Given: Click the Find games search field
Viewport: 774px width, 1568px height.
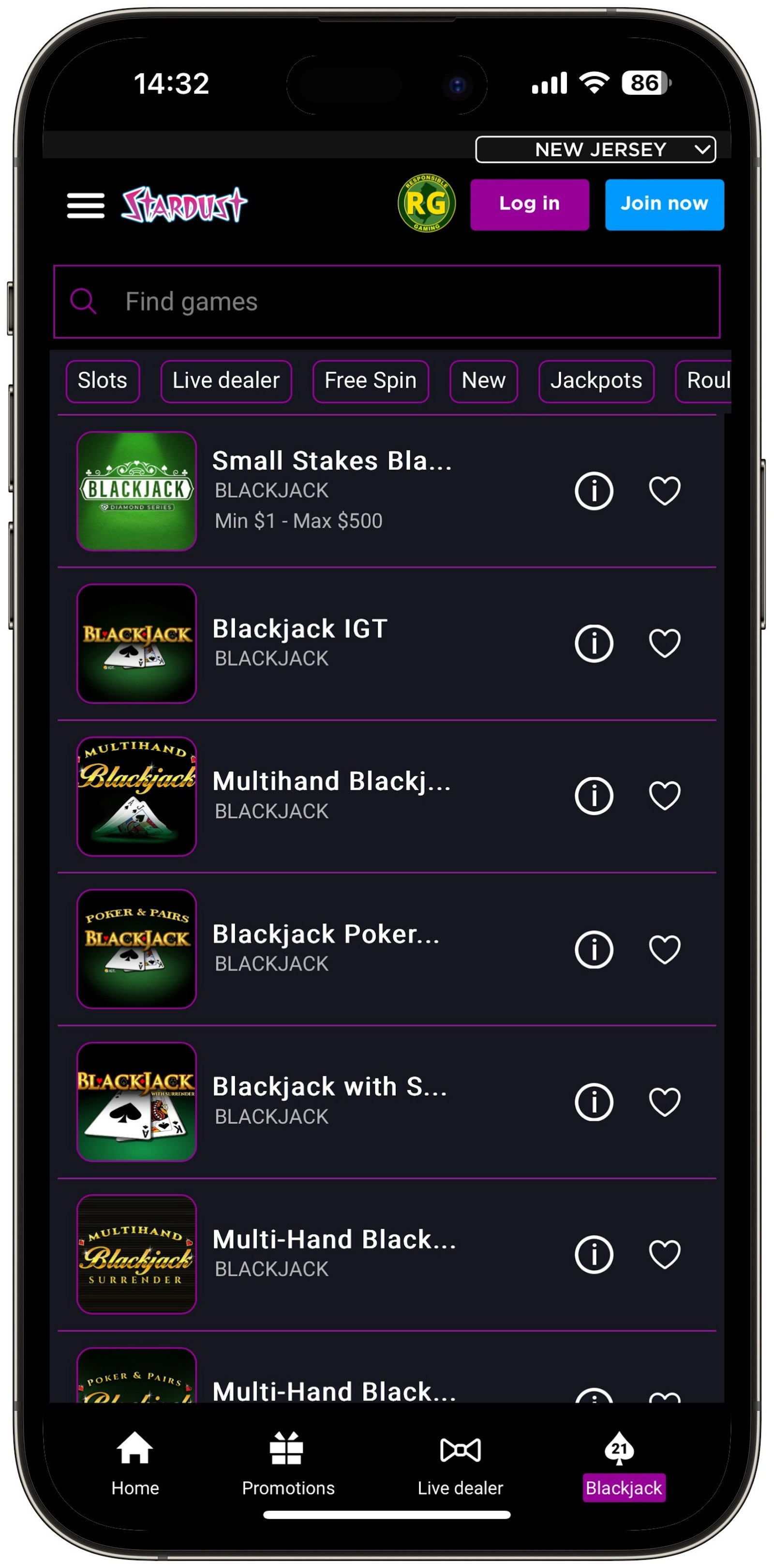Looking at the screenshot, I should point(387,302).
